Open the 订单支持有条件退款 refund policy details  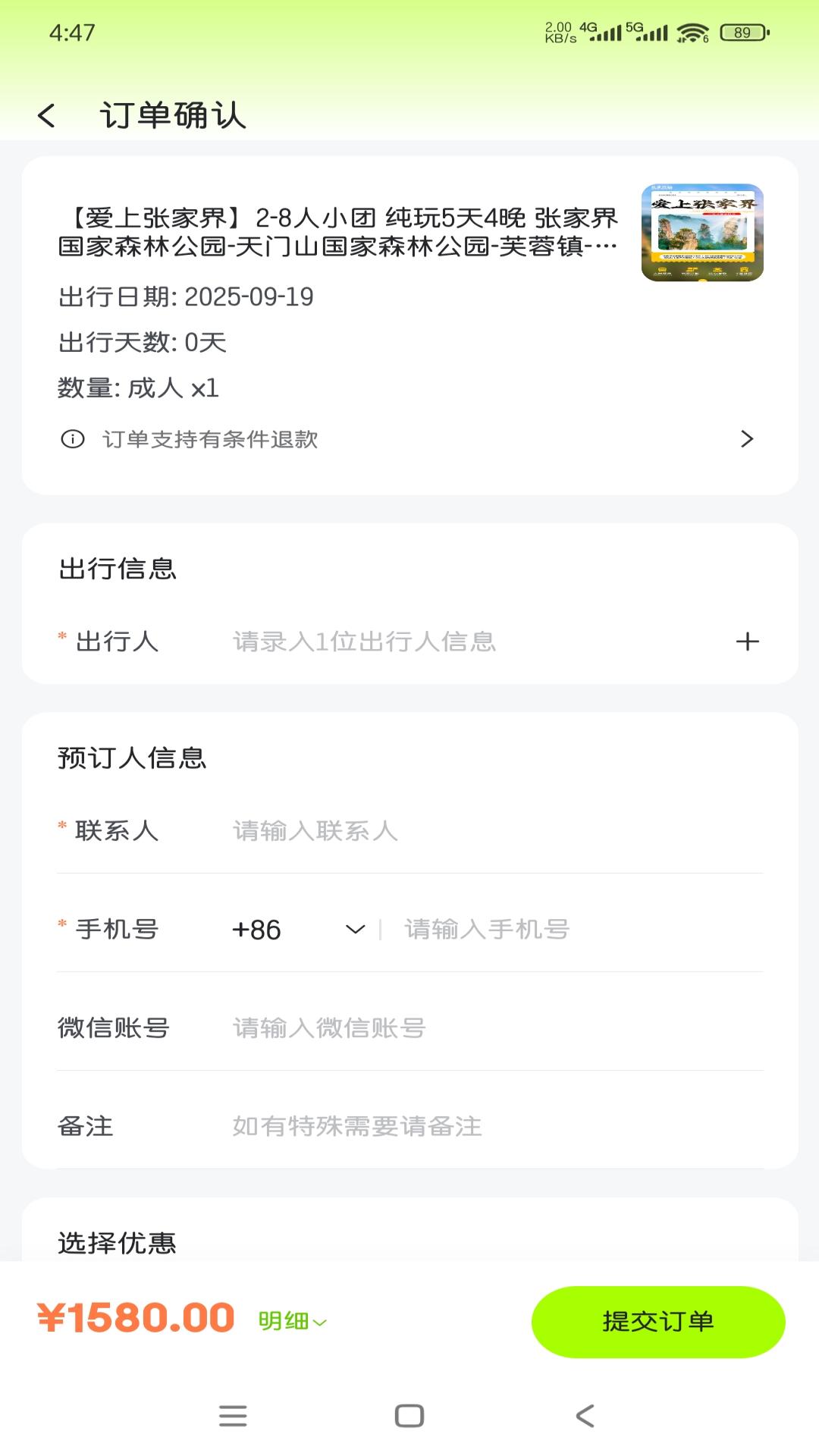[212, 440]
